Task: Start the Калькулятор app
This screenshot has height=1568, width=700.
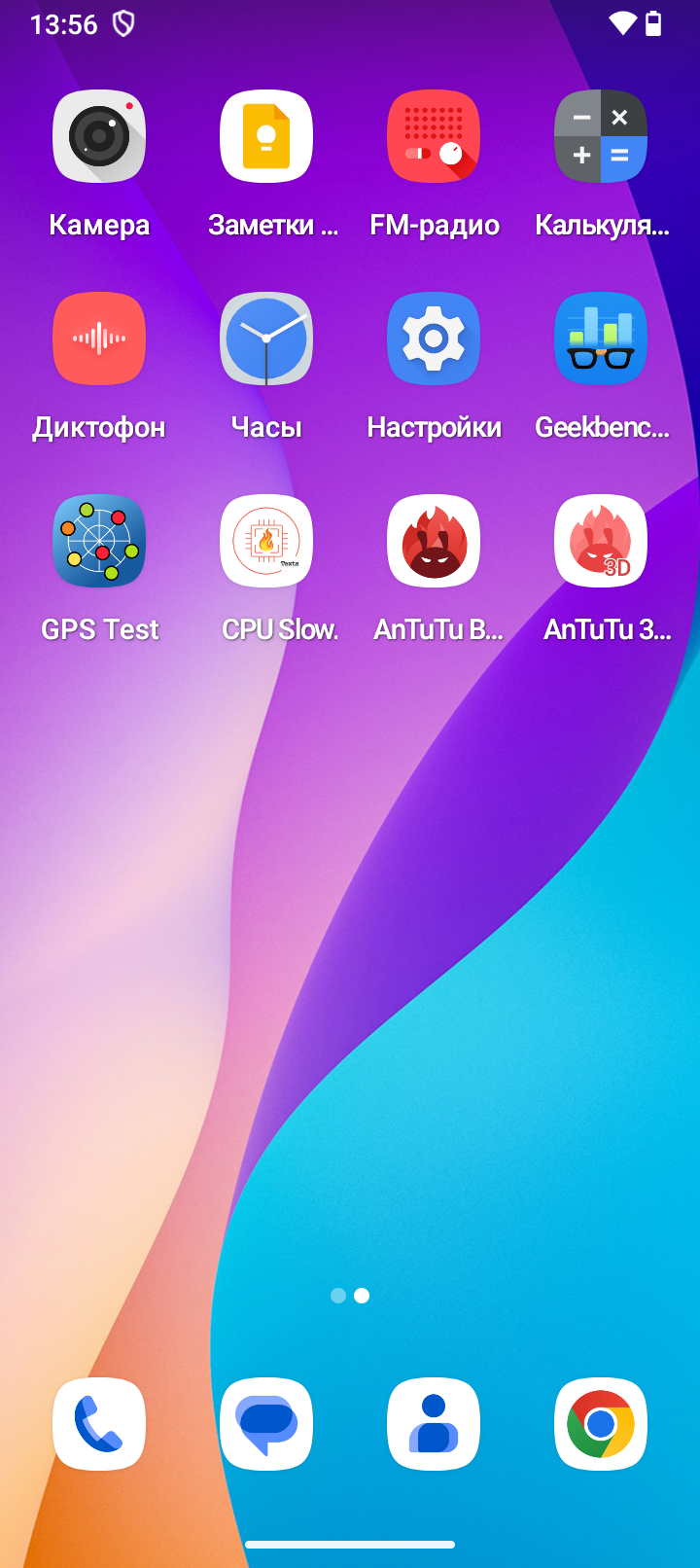Action: (x=601, y=137)
